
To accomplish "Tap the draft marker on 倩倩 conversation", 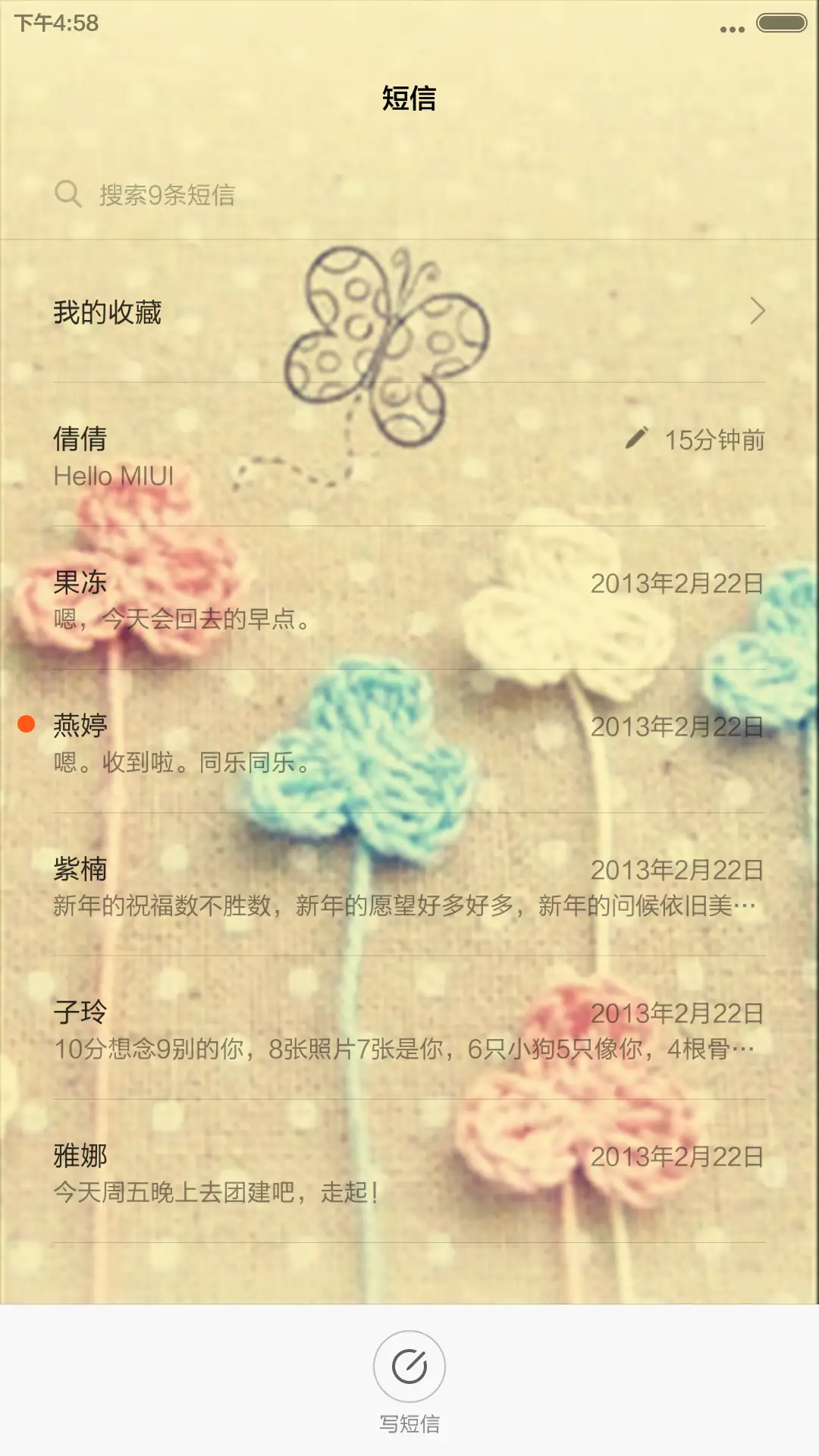I will click(637, 438).
